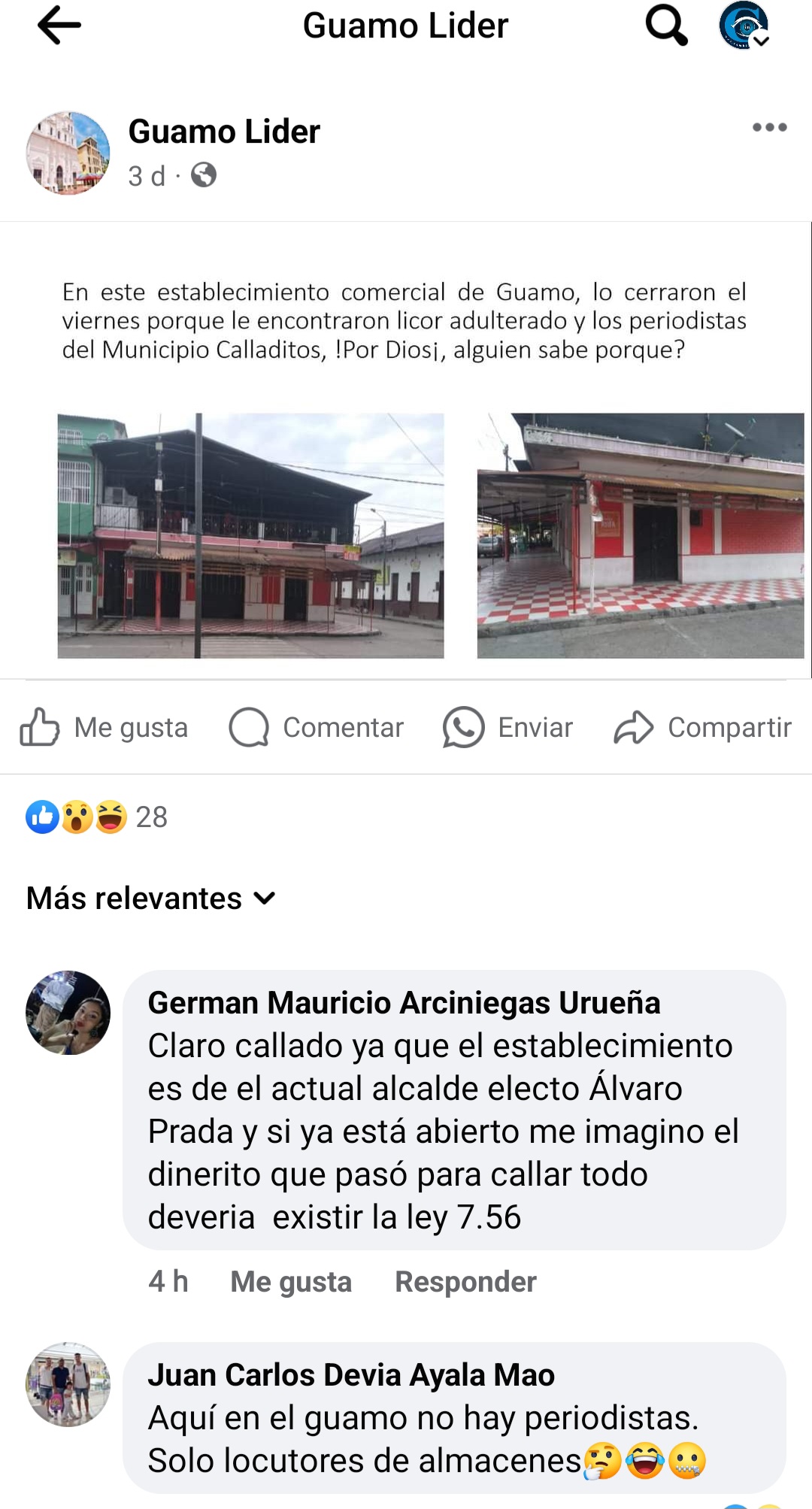Expand the Más relevantes comment sorting
Image resolution: width=812 pixels, height=1509 pixels.
(x=150, y=898)
